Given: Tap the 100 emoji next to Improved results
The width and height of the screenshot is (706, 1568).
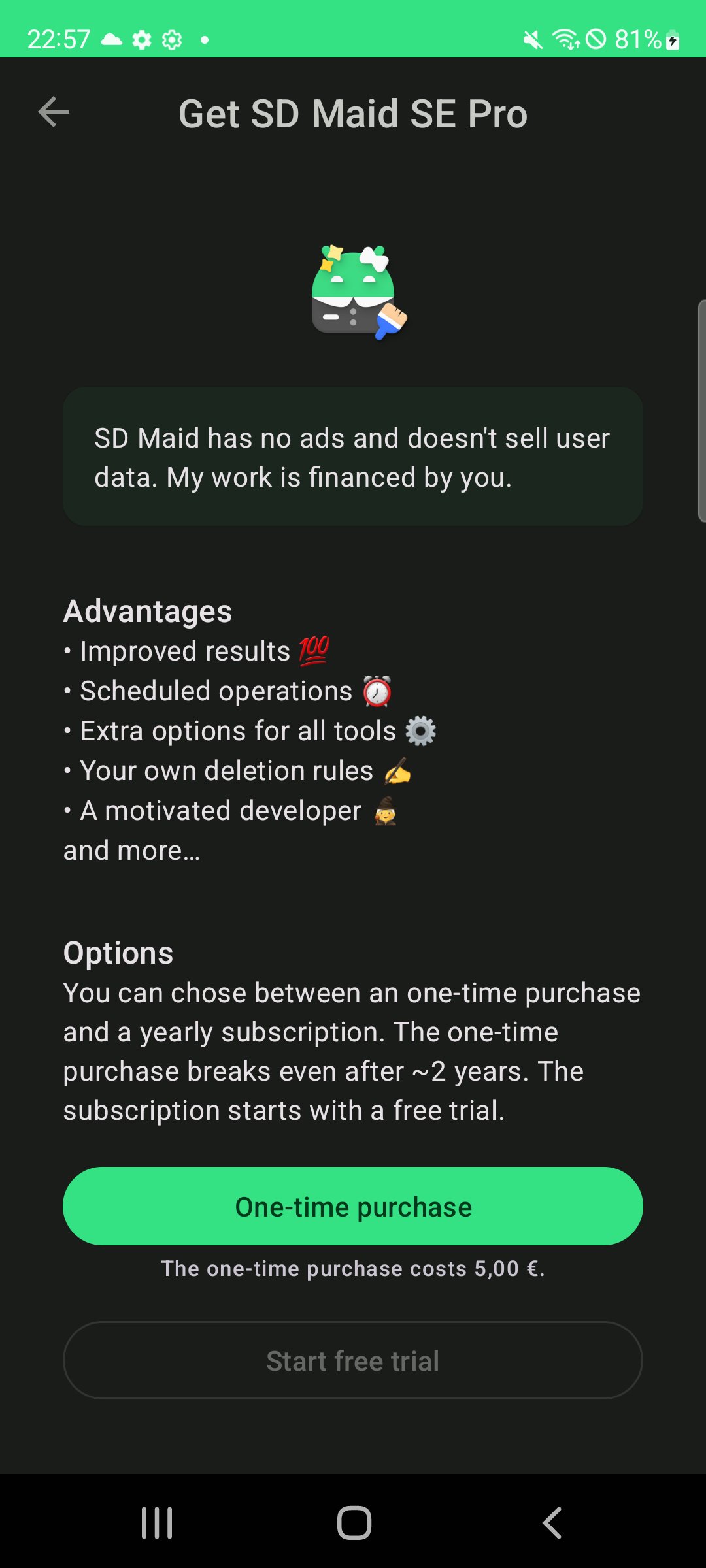Looking at the screenshot, I should pyautogui.click(x=312, y=649).
